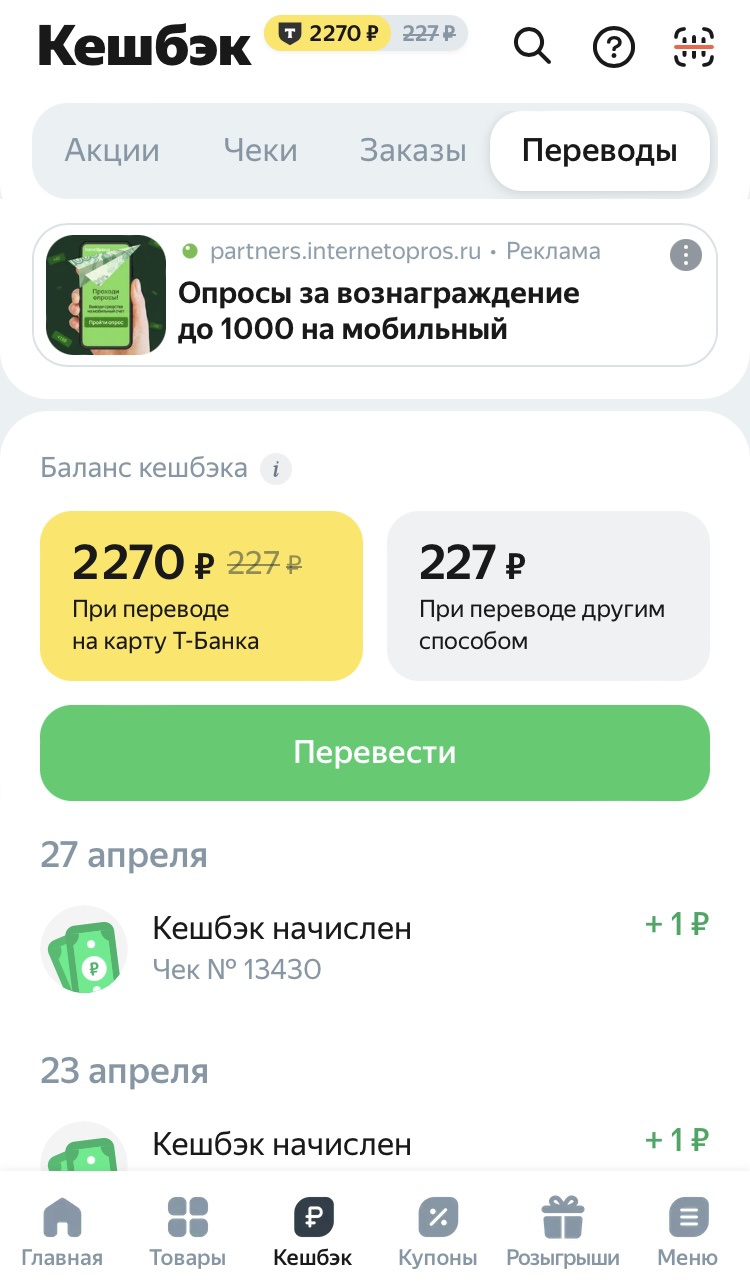Viewport: 750px width, 1285px height.
Task: Show info about Баланс кешбэка
Action: tap(276, 468)
